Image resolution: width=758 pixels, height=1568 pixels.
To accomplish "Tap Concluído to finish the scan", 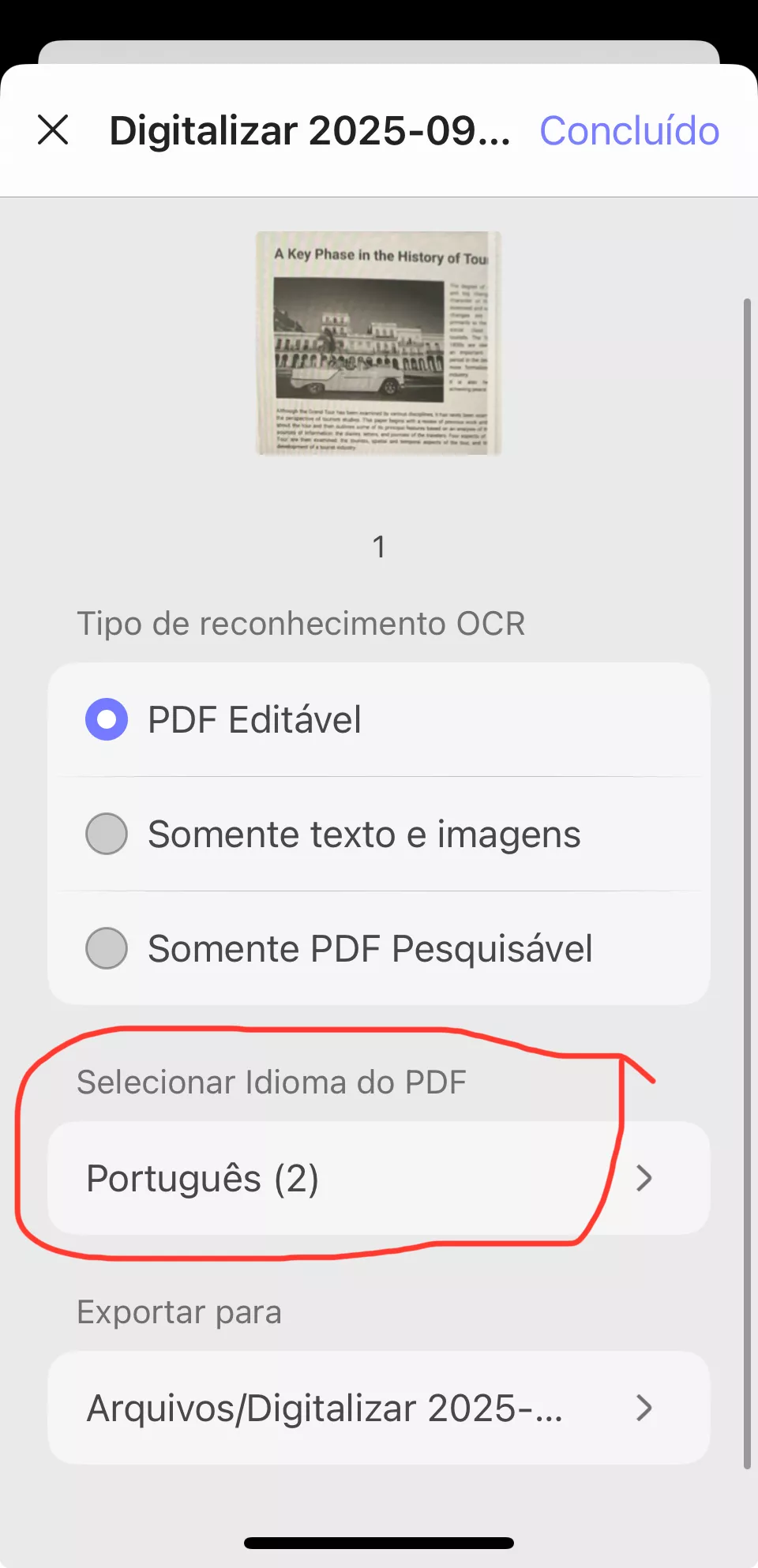I will pyautogui.click(x=628, y=129).
